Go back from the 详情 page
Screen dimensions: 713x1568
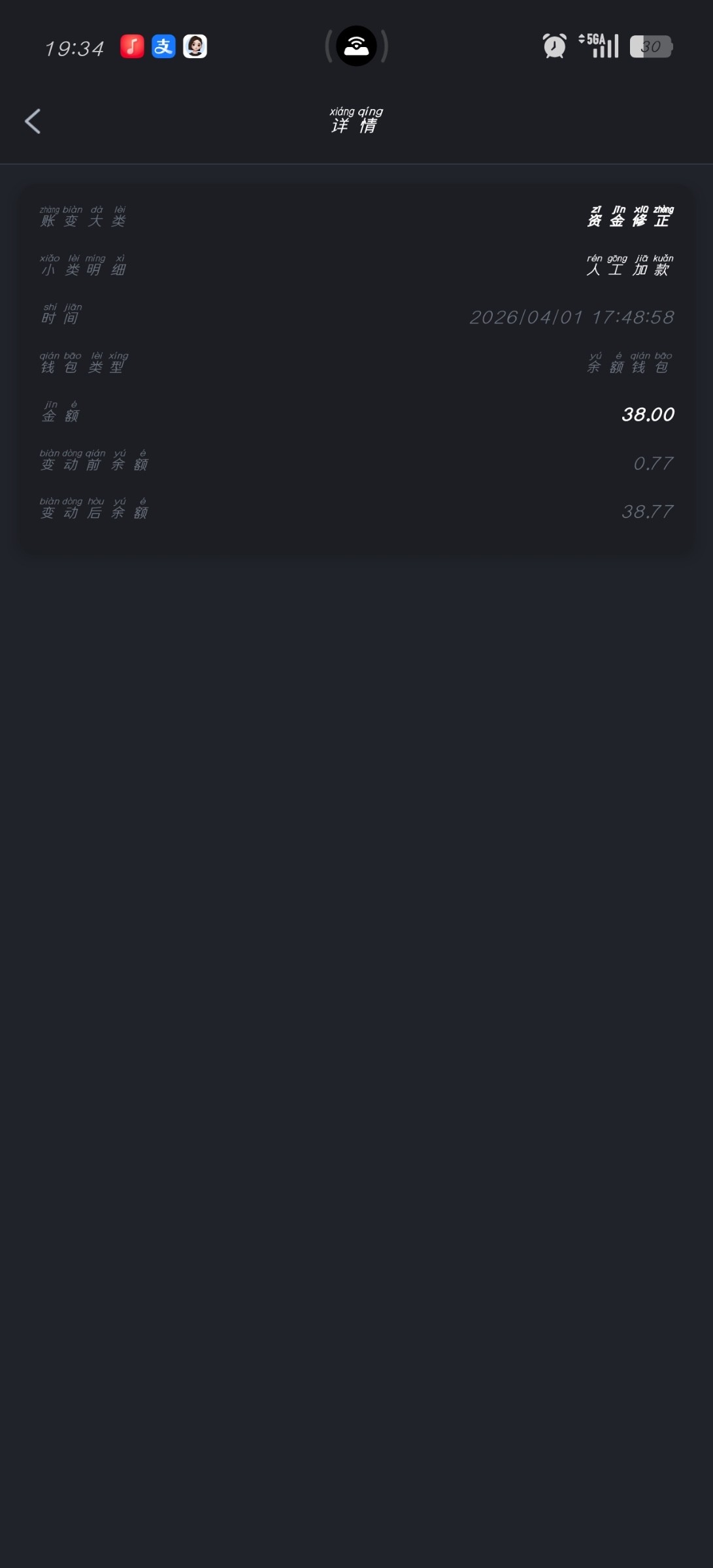pos(33,122)
